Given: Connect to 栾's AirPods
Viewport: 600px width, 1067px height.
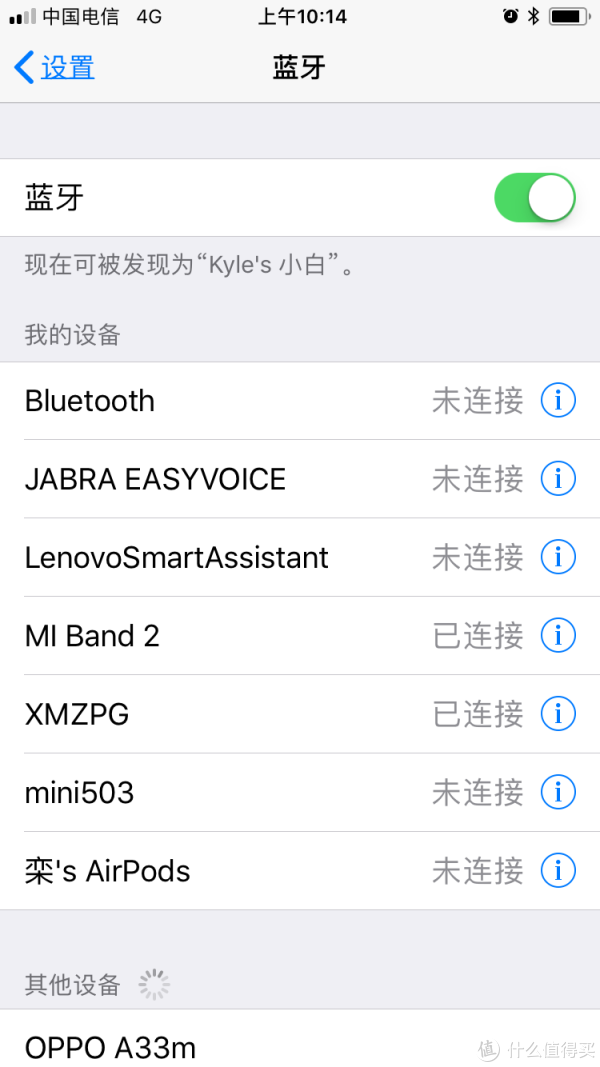Looking at the screenshot, I should 230,871.
